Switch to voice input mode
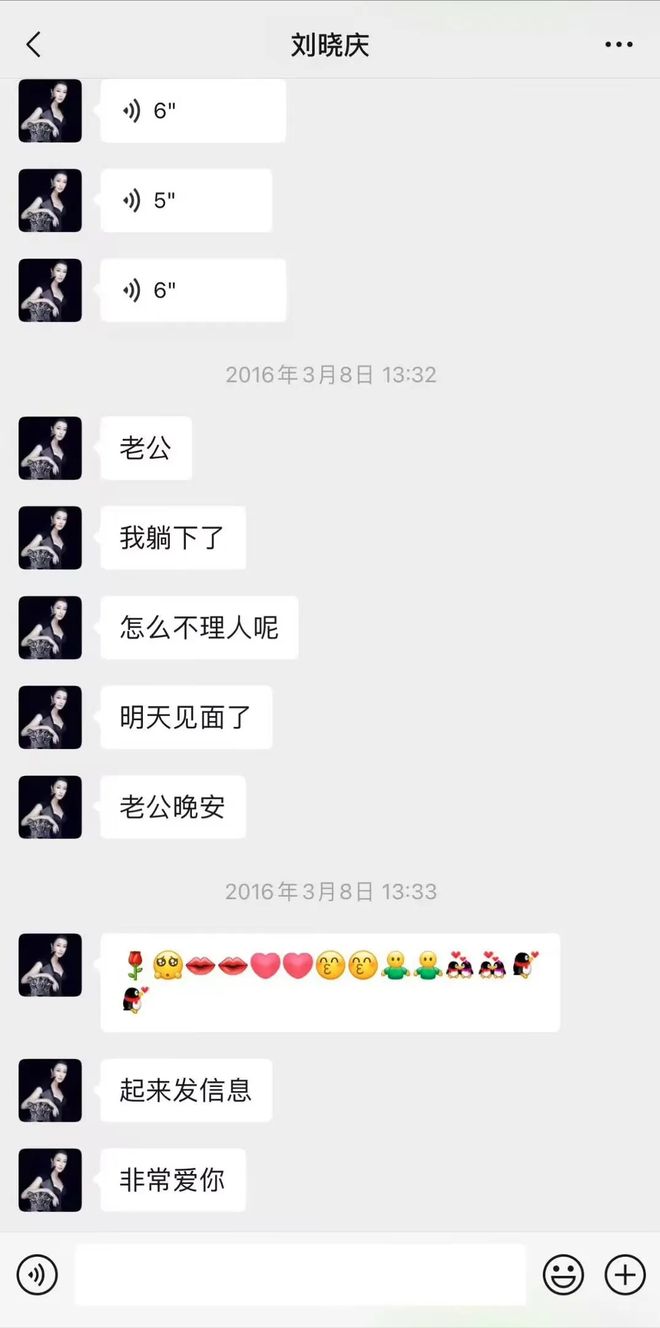 37,1275
